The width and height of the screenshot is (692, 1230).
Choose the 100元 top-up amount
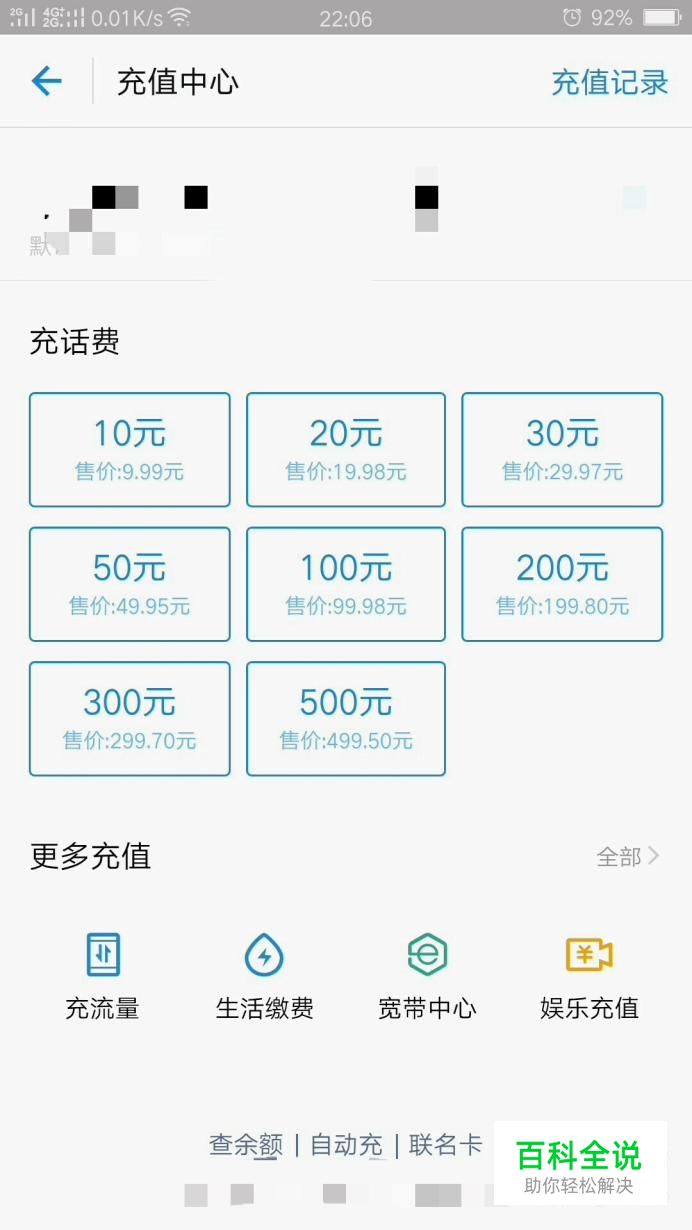[x=346, y=584]
